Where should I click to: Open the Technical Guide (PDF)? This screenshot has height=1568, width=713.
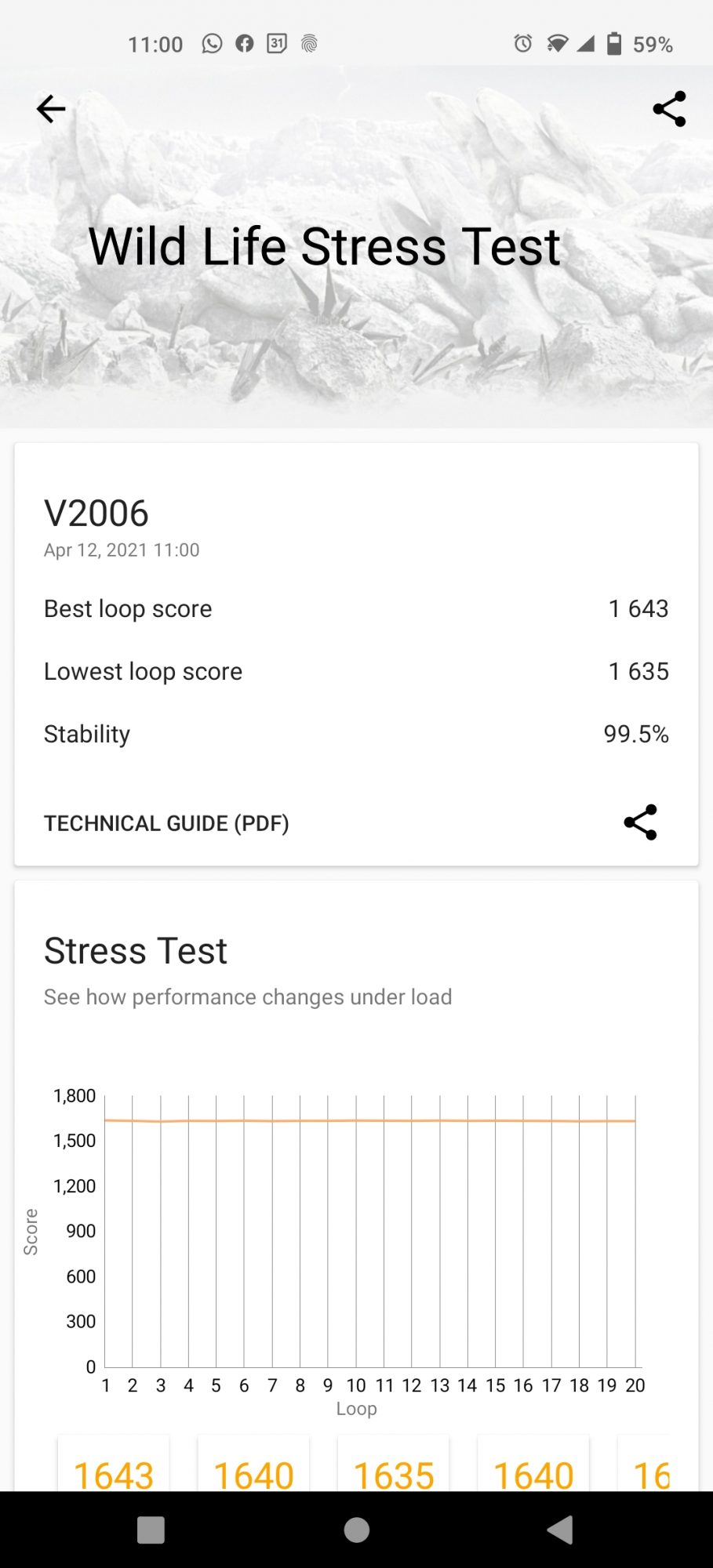coord(166,823)
